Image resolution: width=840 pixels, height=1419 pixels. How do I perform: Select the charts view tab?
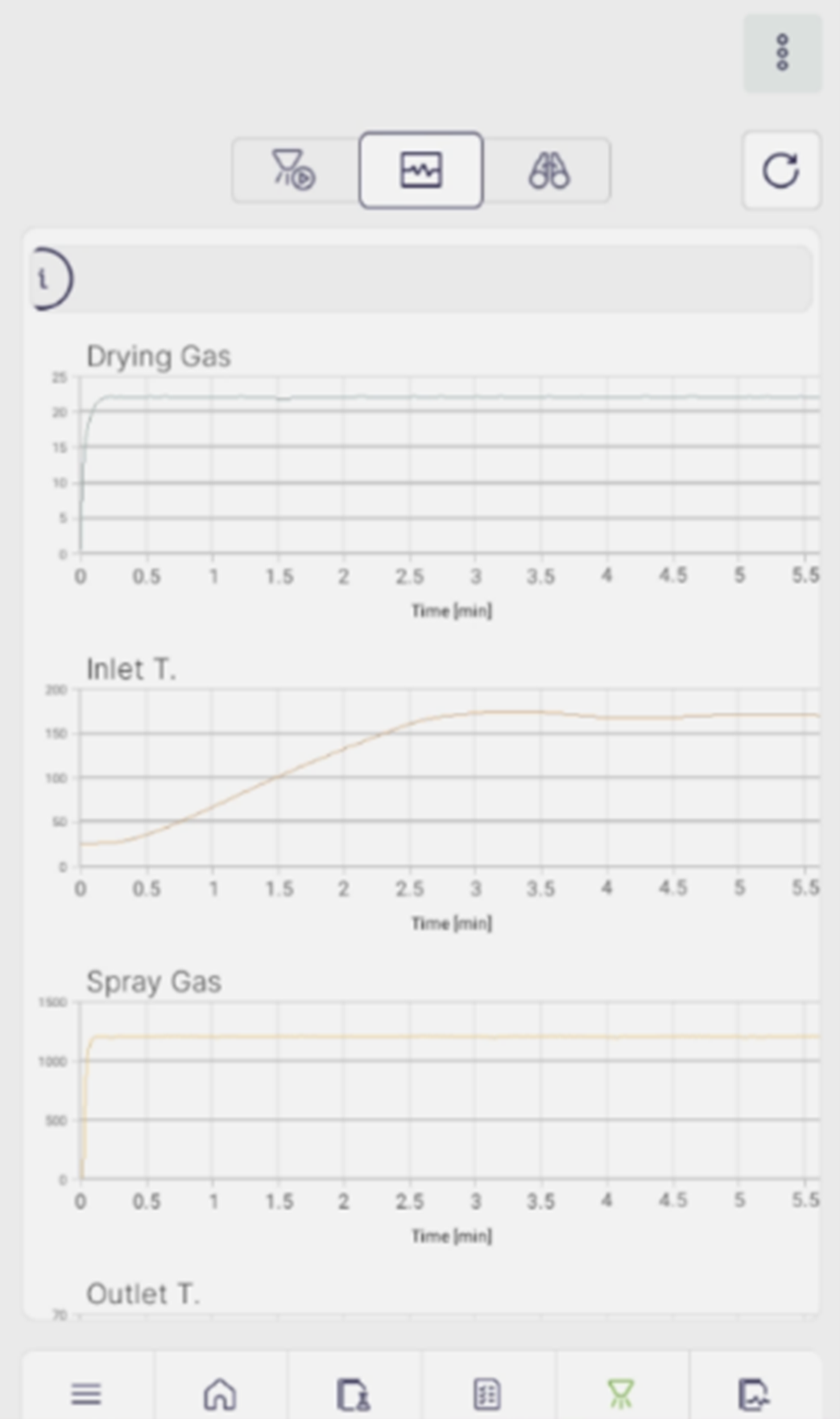[421, 170]
